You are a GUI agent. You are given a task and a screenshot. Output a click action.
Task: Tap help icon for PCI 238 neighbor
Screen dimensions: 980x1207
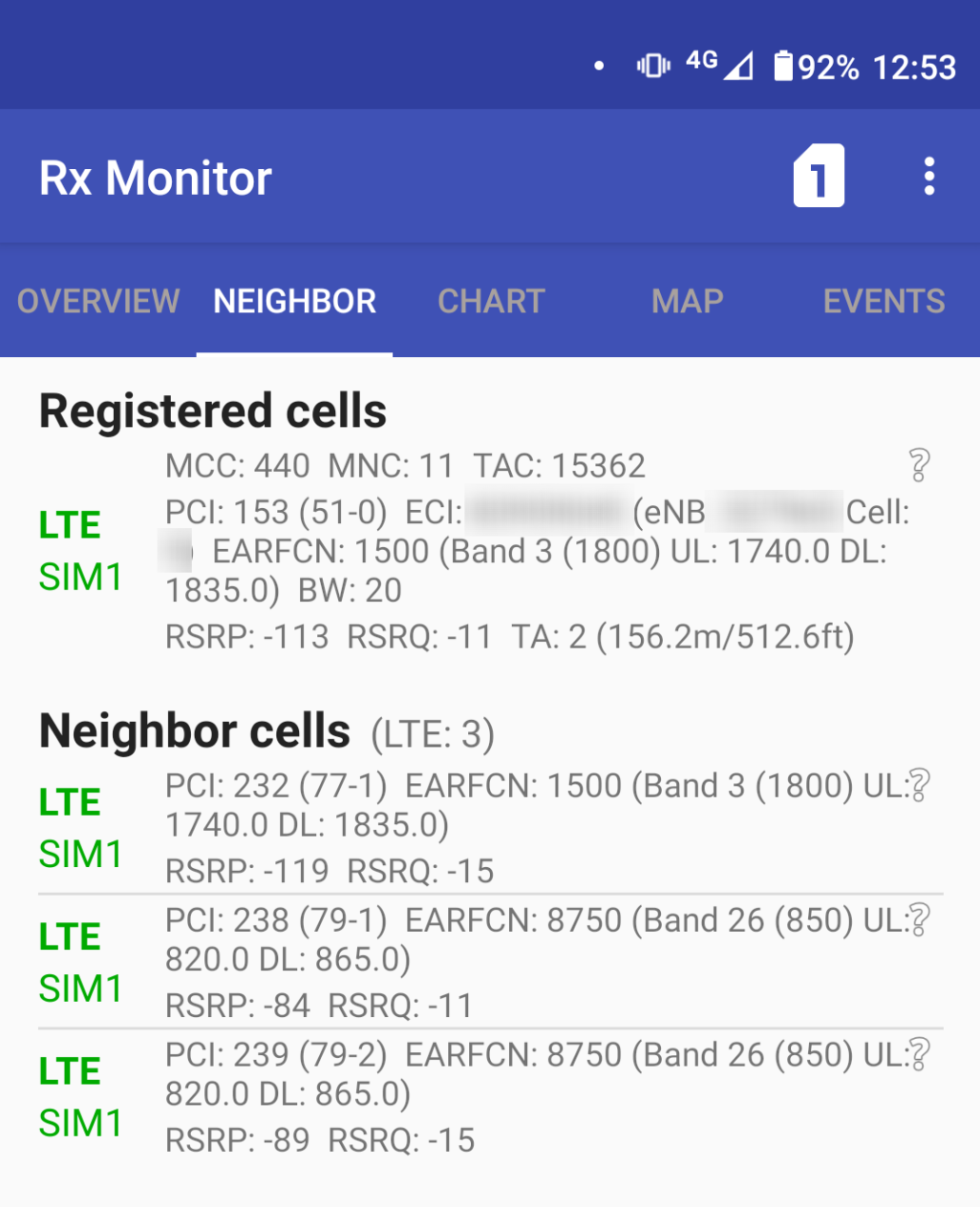click(x=919, y=921)
